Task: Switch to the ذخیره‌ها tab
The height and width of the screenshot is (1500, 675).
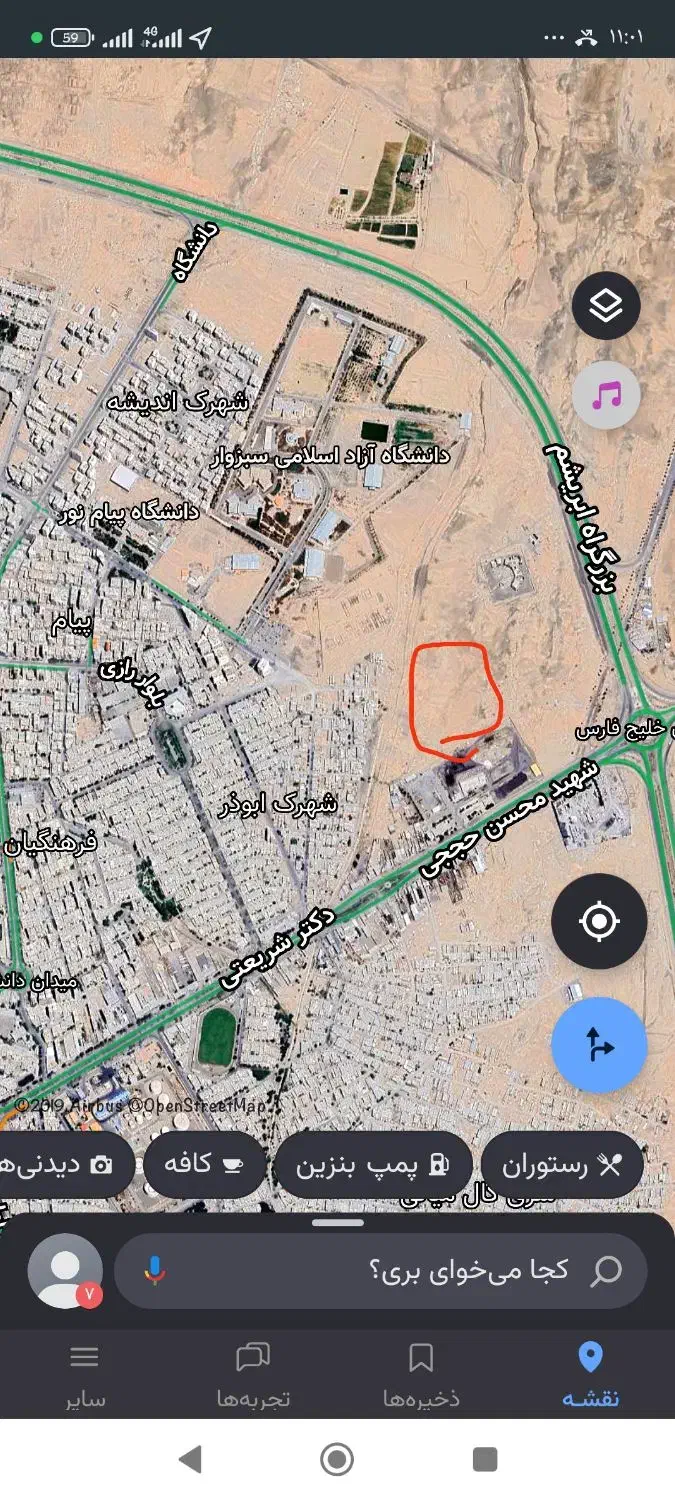Action: pos(421,1376)
